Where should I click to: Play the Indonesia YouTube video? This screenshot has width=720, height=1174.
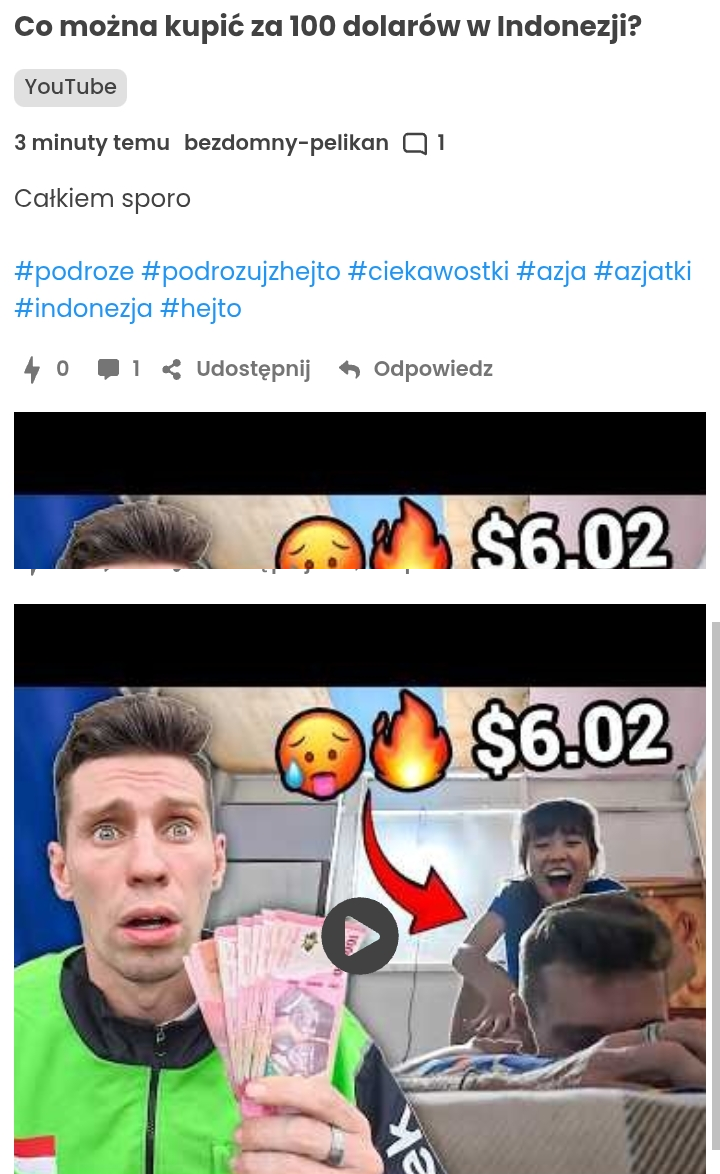[360, 936]
